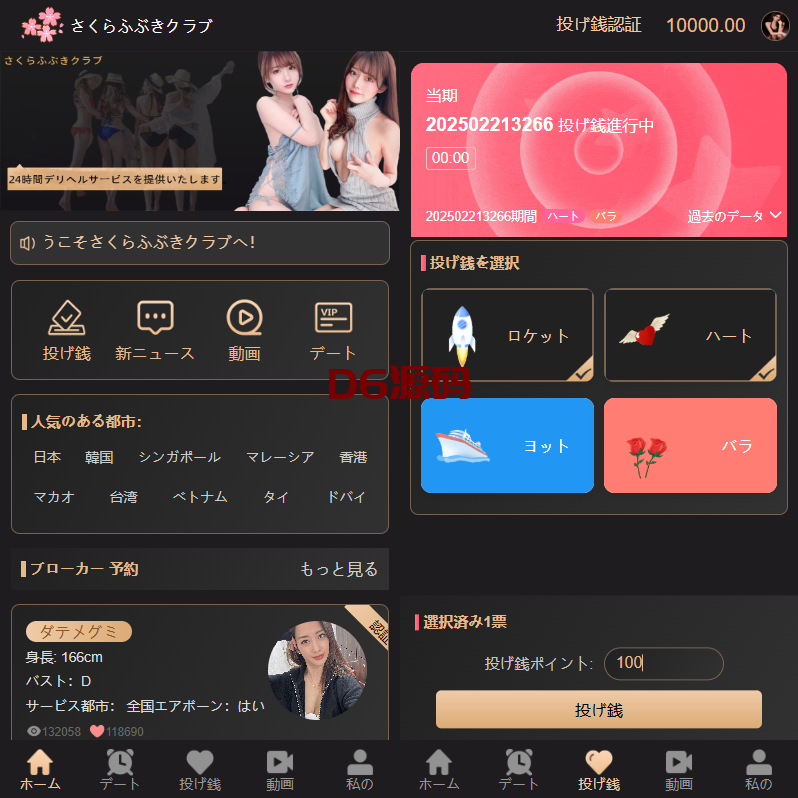The height and width of the screenshot is (798, 798).
Task: Select the 韓国 city
Action: [x=99, y=457]
